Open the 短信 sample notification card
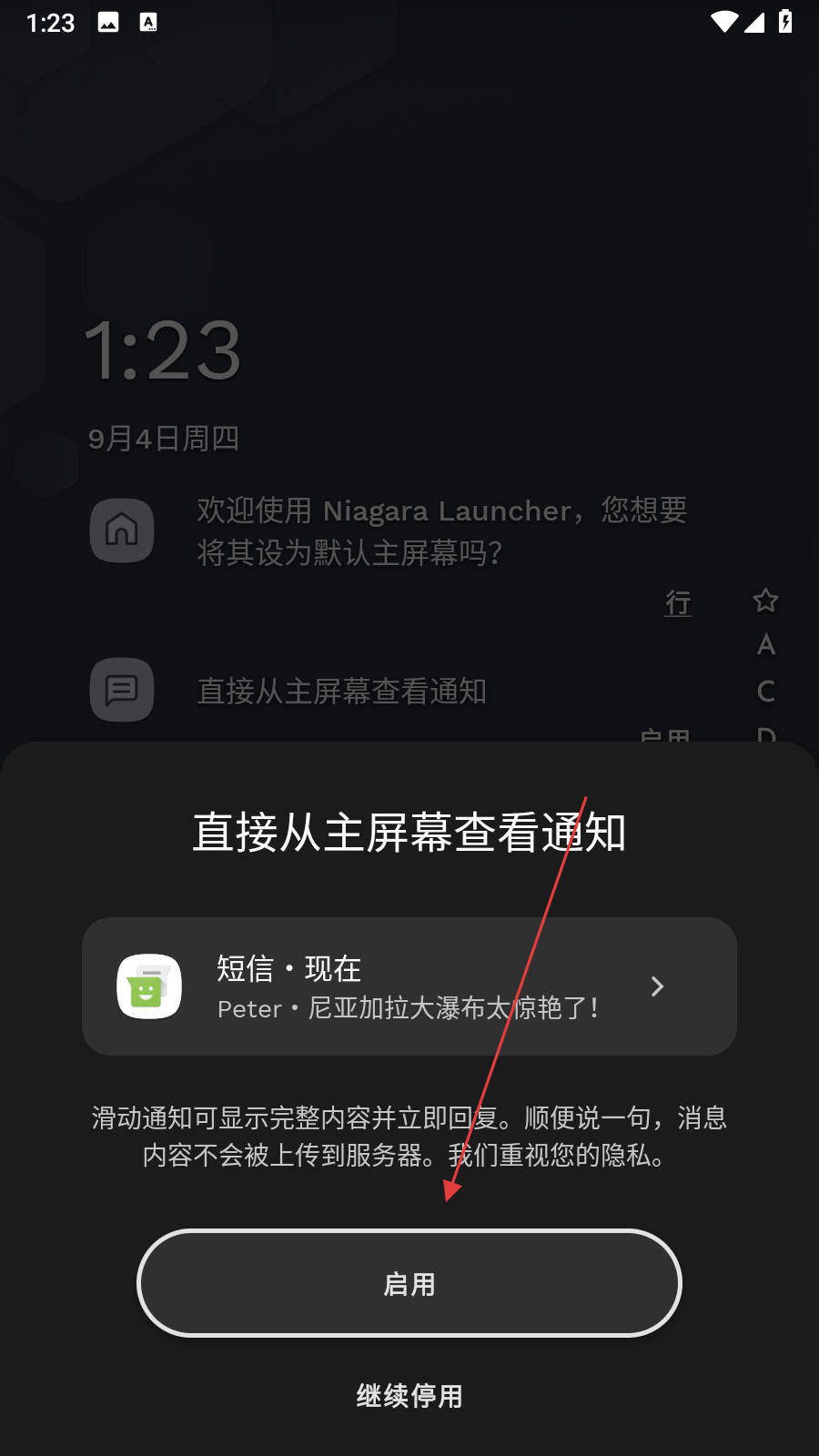Screen dimensions: 819x1456 coord(409,986)
